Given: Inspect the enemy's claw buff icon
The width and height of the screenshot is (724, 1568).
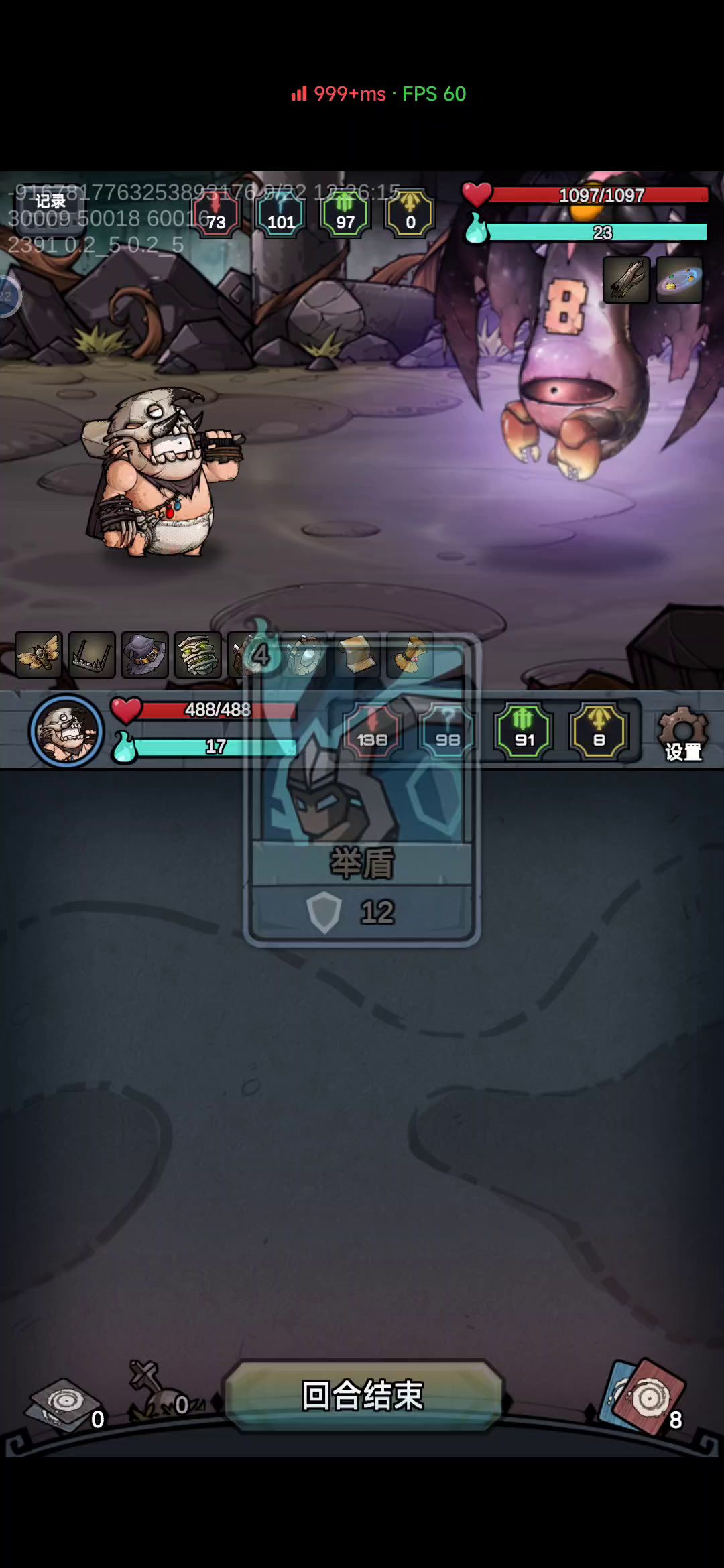Looking at the screenshot, I should tap(626, 280).
